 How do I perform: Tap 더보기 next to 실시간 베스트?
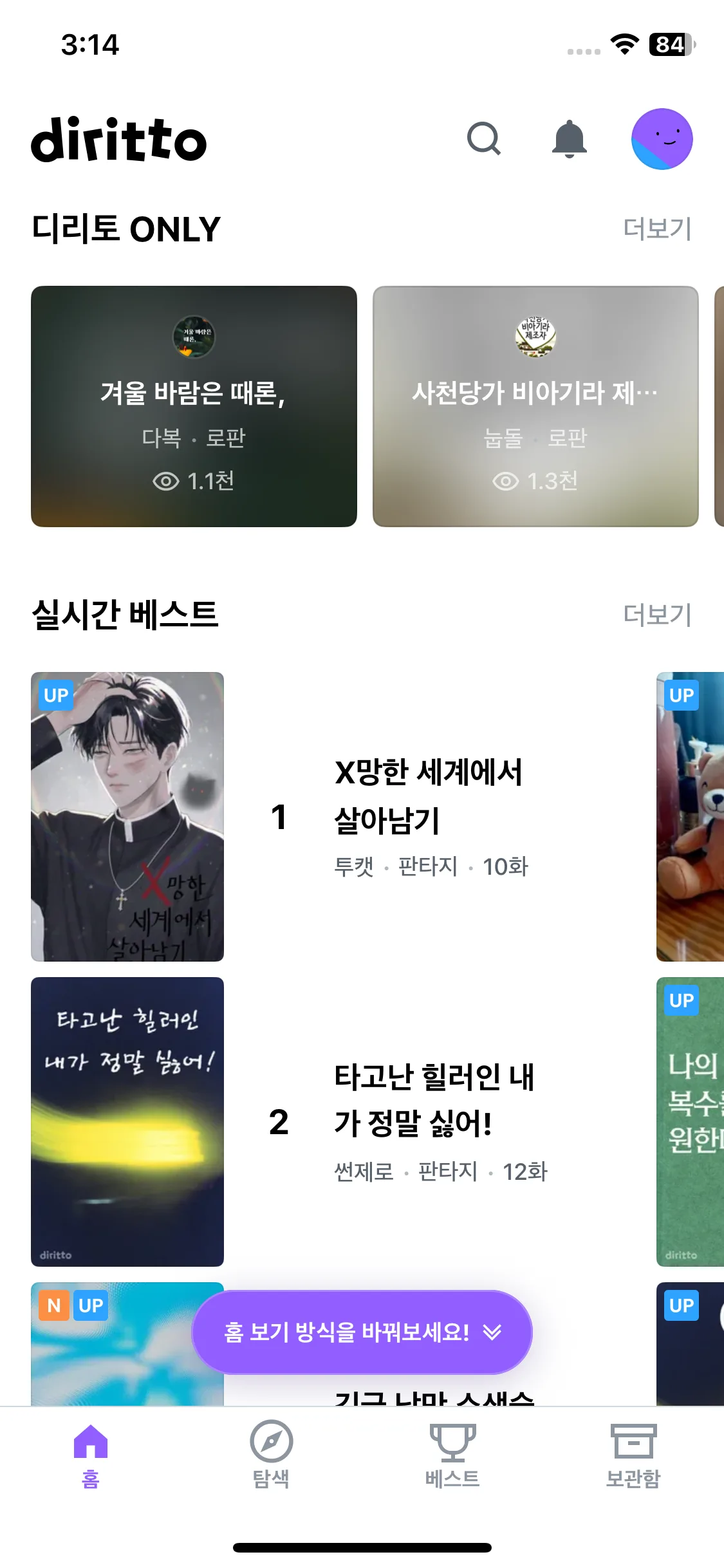[657, 615]
